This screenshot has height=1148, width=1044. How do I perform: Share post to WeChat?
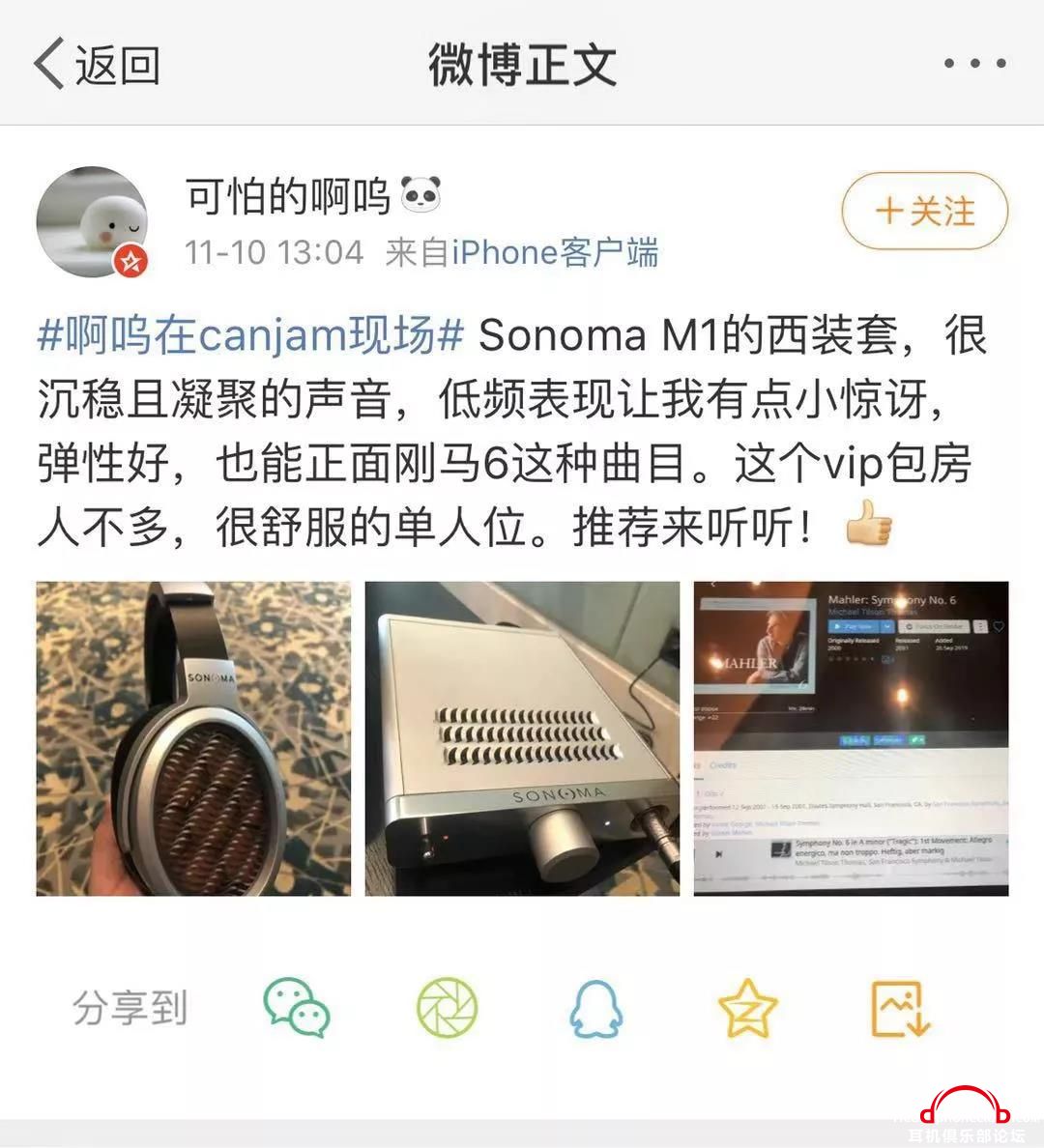coord(297,1008)
